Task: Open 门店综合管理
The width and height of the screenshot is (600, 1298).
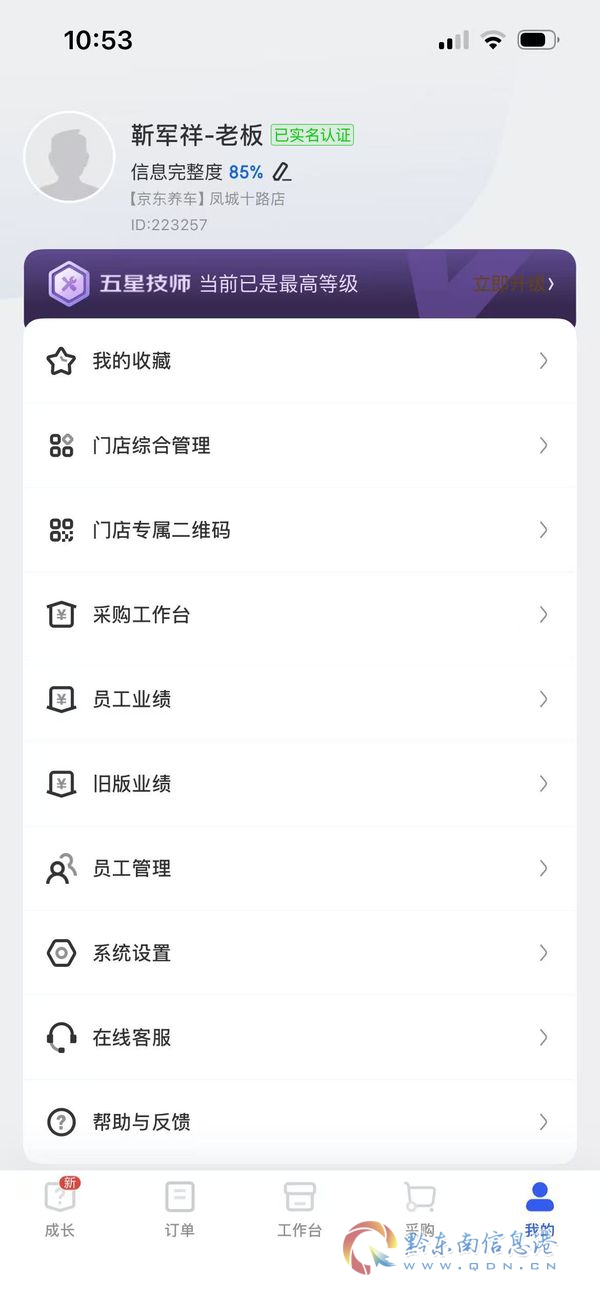Action: point(300,445)
